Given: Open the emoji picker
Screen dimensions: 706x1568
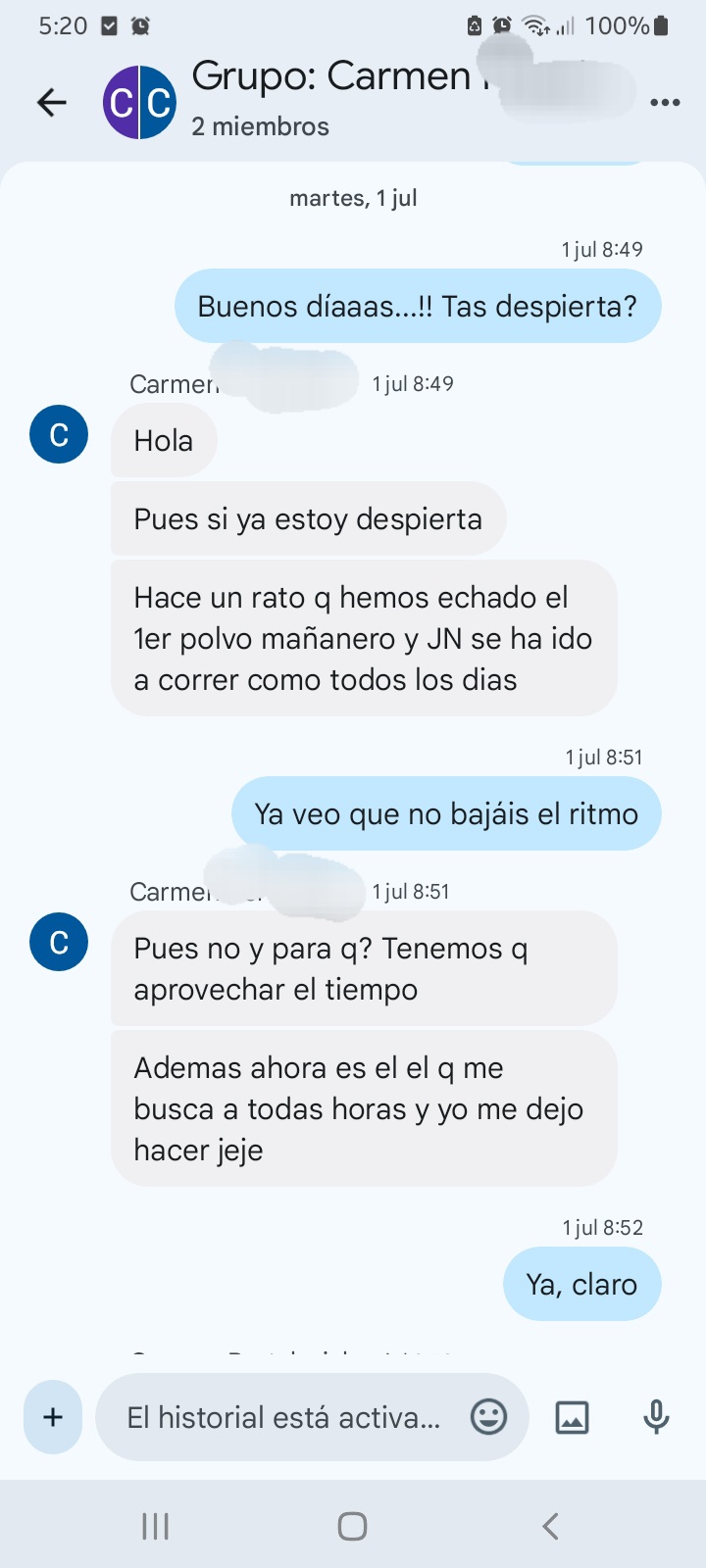Looking at the screenshot, I should [x=488, y=1417].
